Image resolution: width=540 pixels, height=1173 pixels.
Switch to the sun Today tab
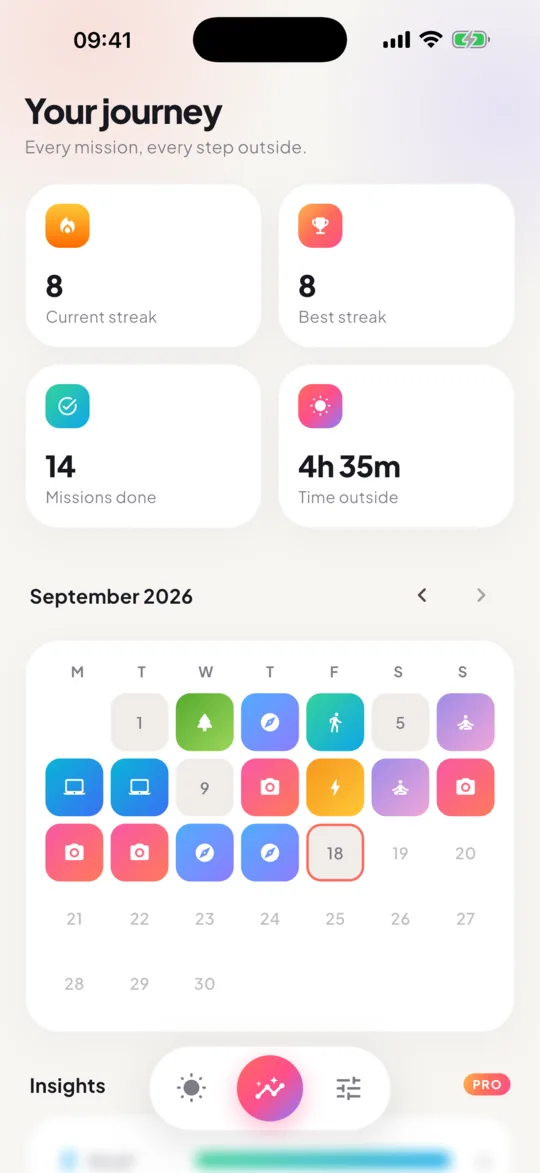(x=191, y=1088)
